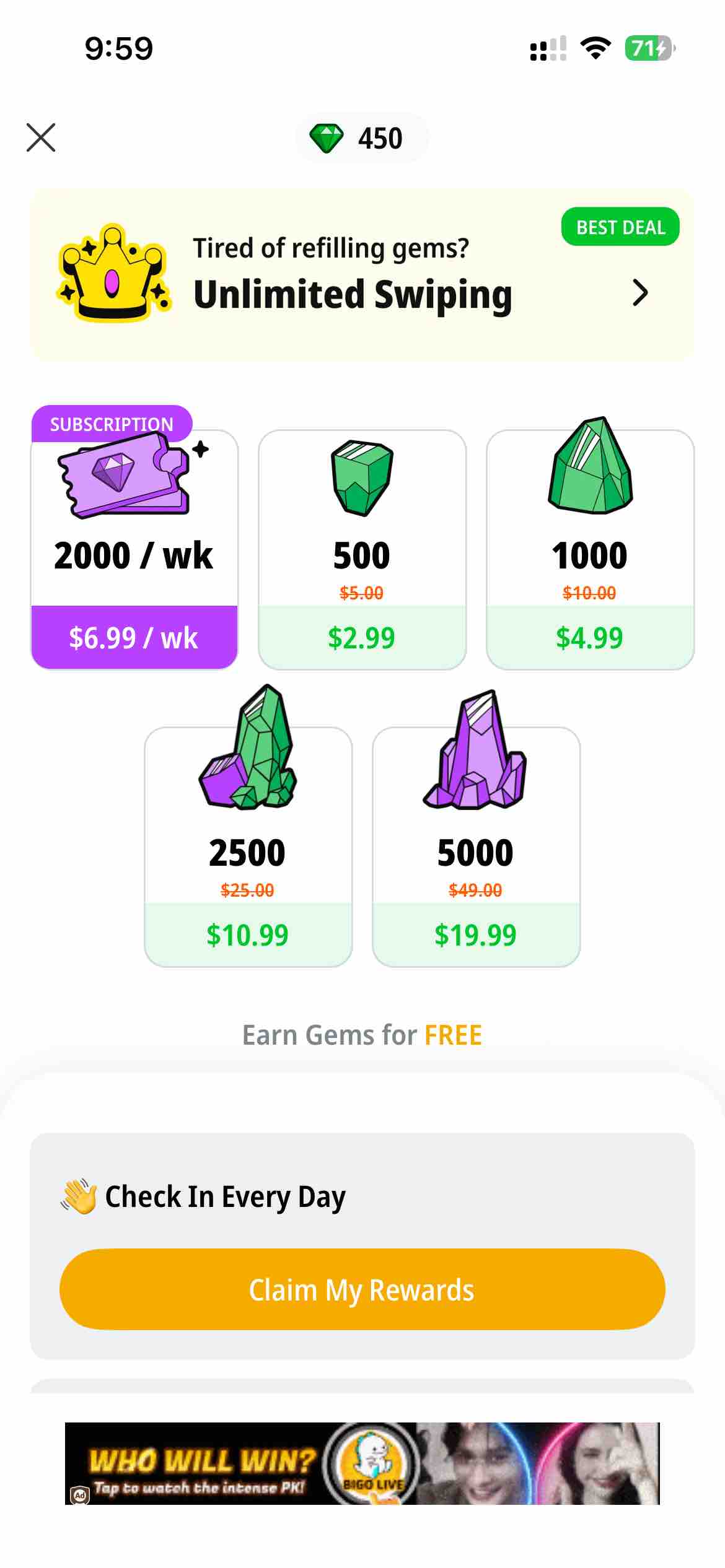
Task: Purchase 1000 gems for $4.99
Action: pyautogui.click(x=590, y=550)
